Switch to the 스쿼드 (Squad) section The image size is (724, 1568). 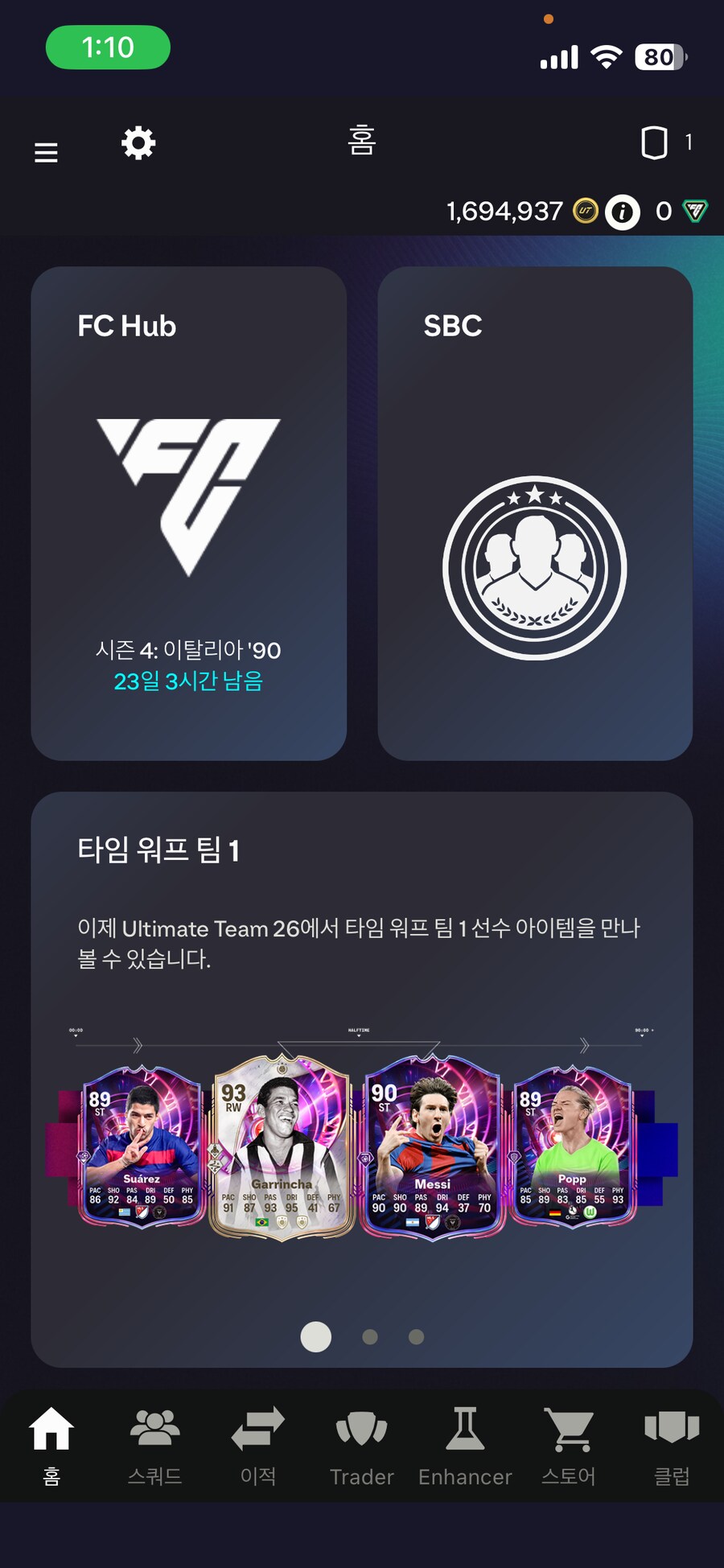tap(154, 1448)
